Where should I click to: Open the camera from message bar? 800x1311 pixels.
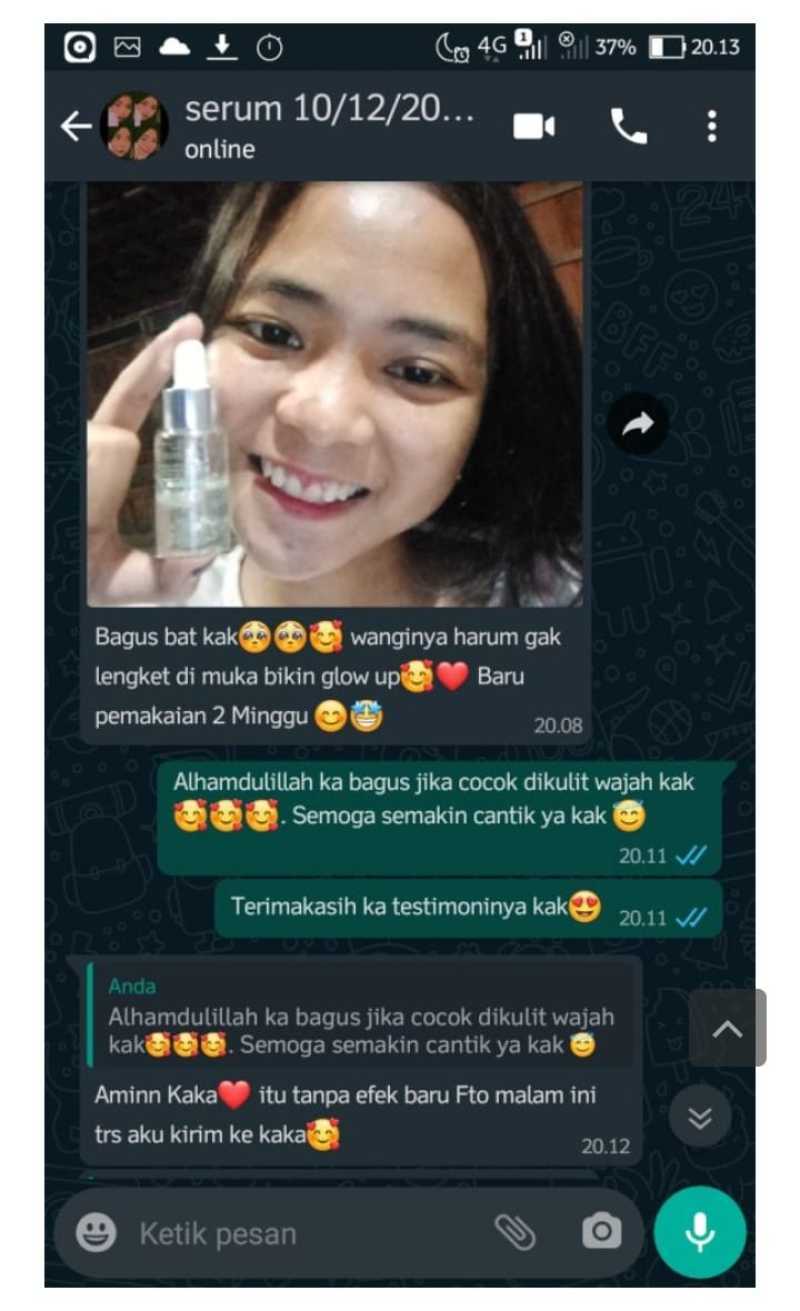tap(601, 1233)
